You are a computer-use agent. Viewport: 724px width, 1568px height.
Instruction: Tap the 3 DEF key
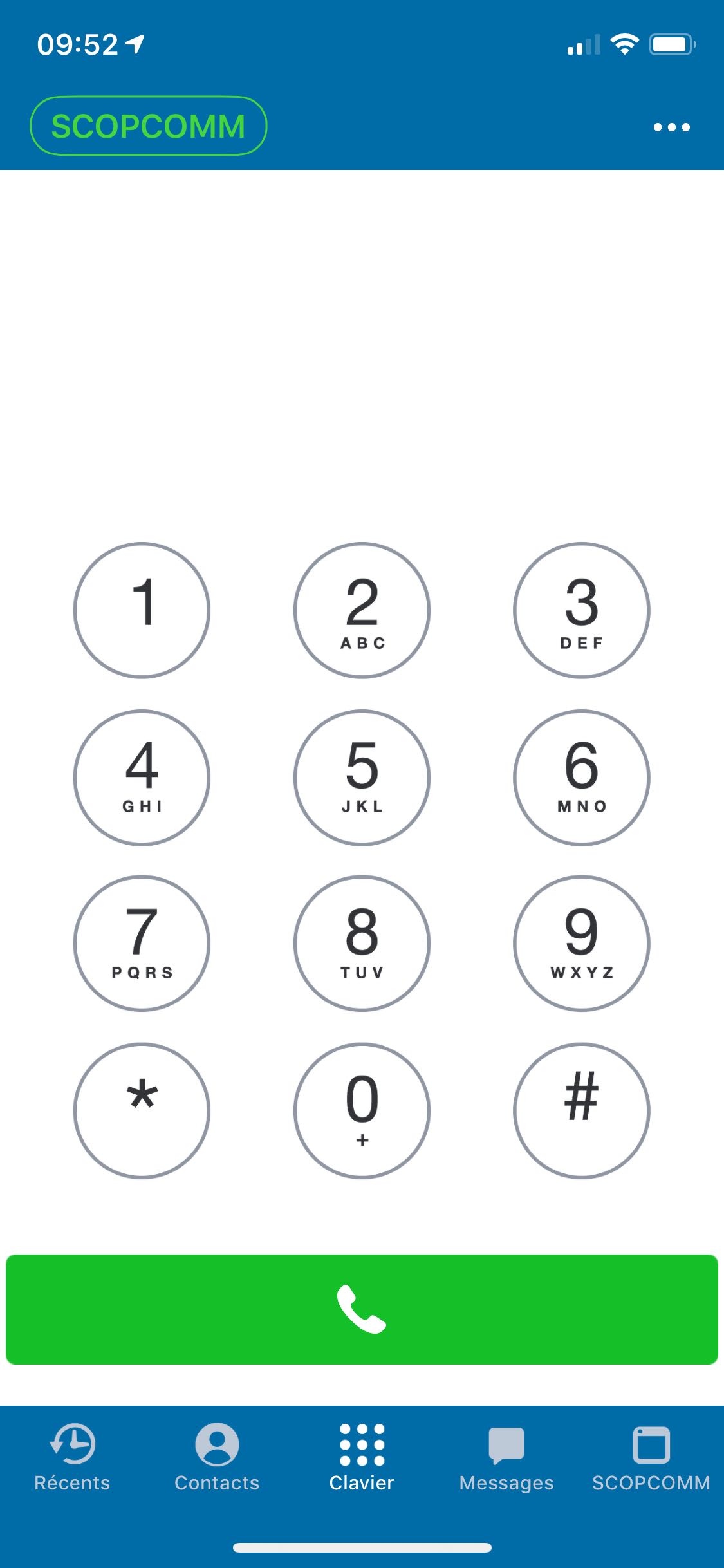(582, 610)
